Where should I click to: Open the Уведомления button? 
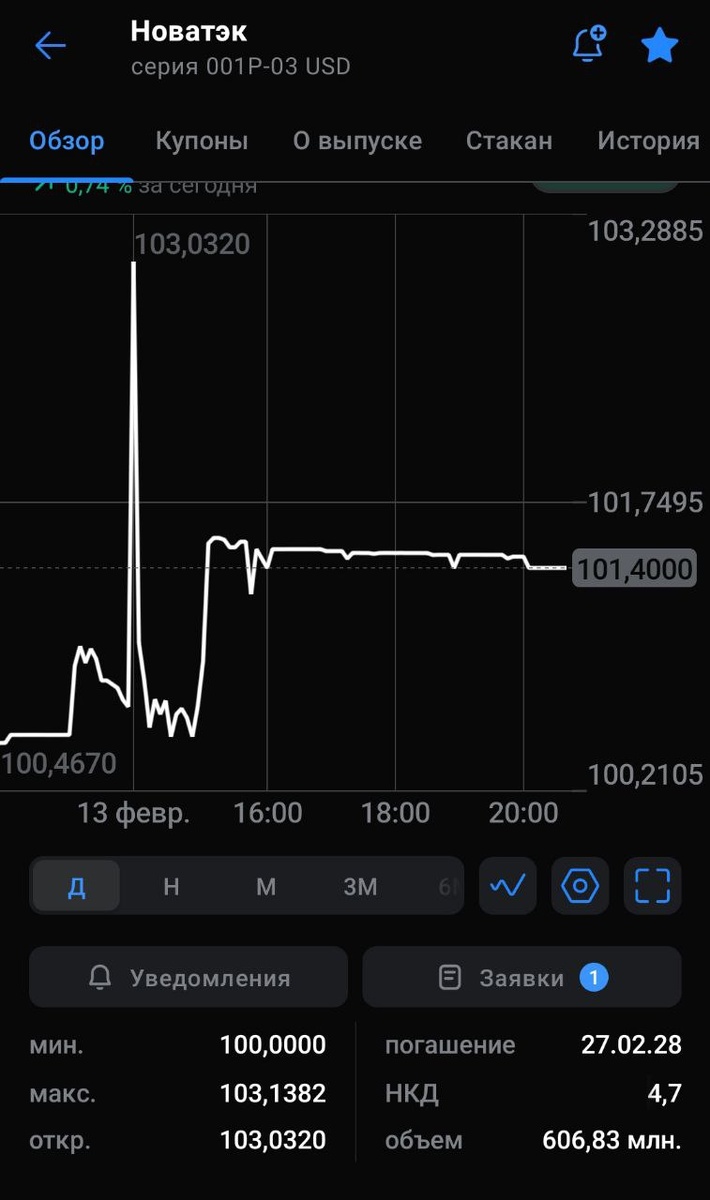(189, 978)
